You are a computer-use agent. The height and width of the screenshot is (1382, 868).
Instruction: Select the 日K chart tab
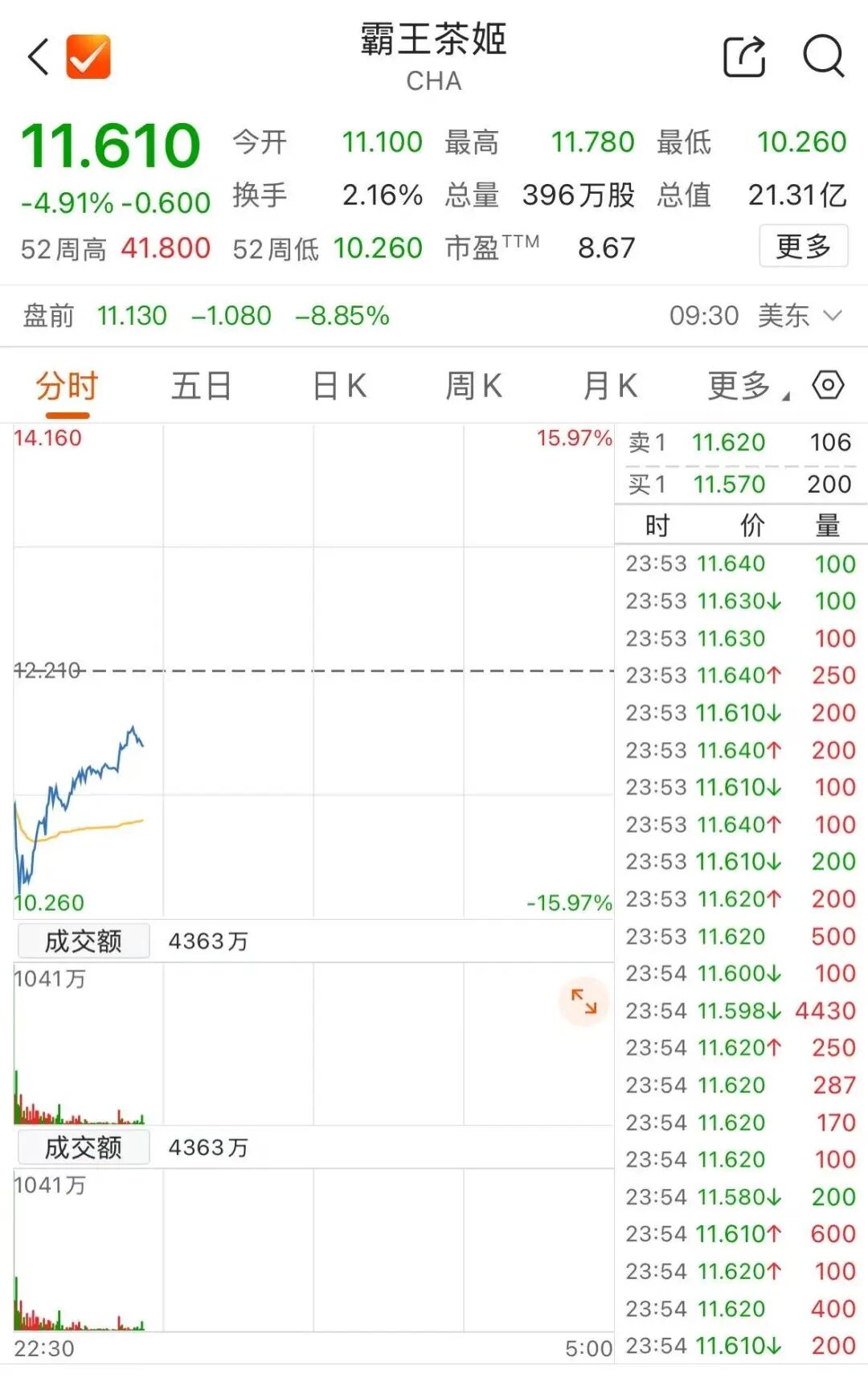339,387
